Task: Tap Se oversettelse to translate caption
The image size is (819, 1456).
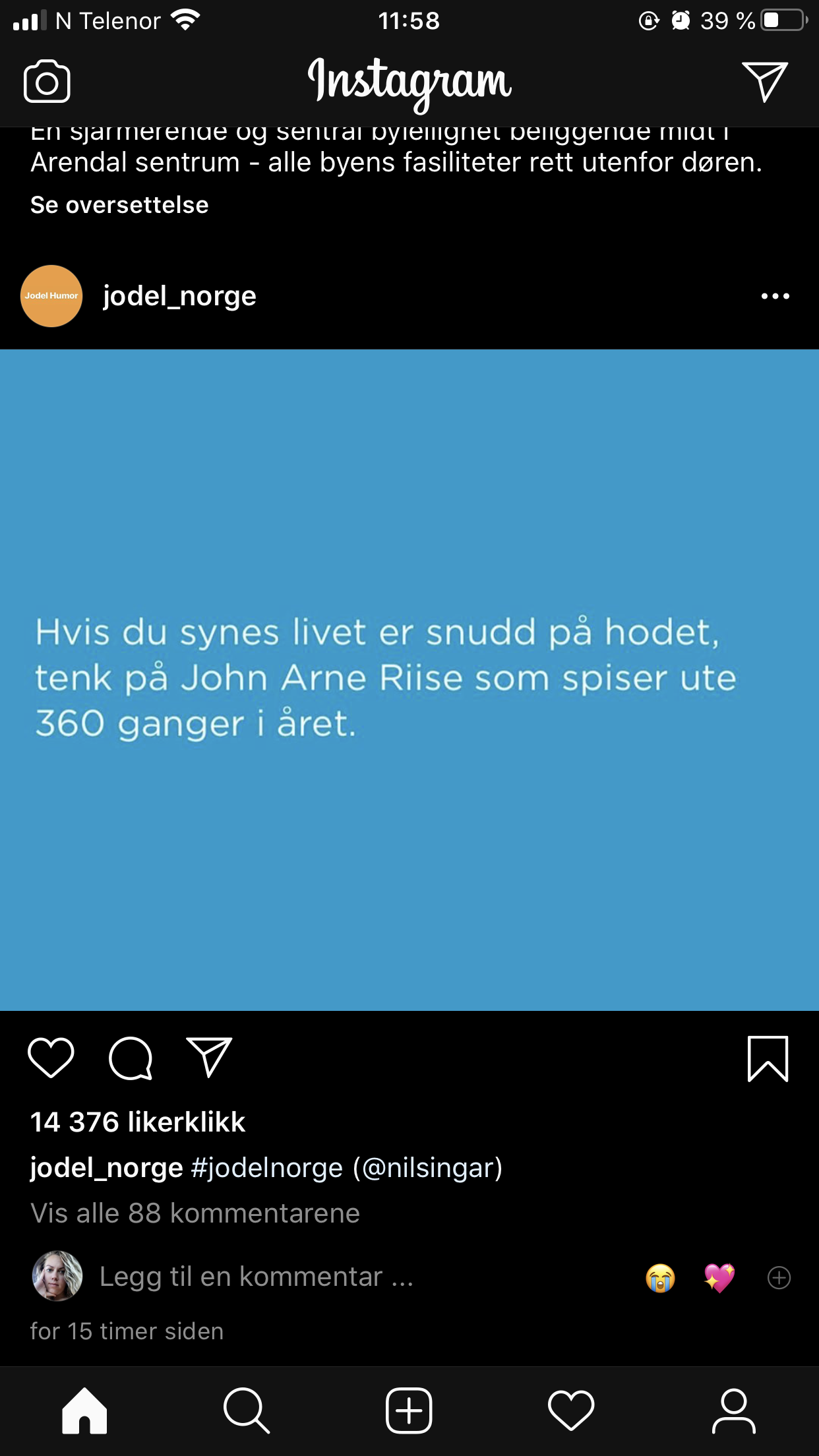Action: pyautogui.click(x=119, y=205)
